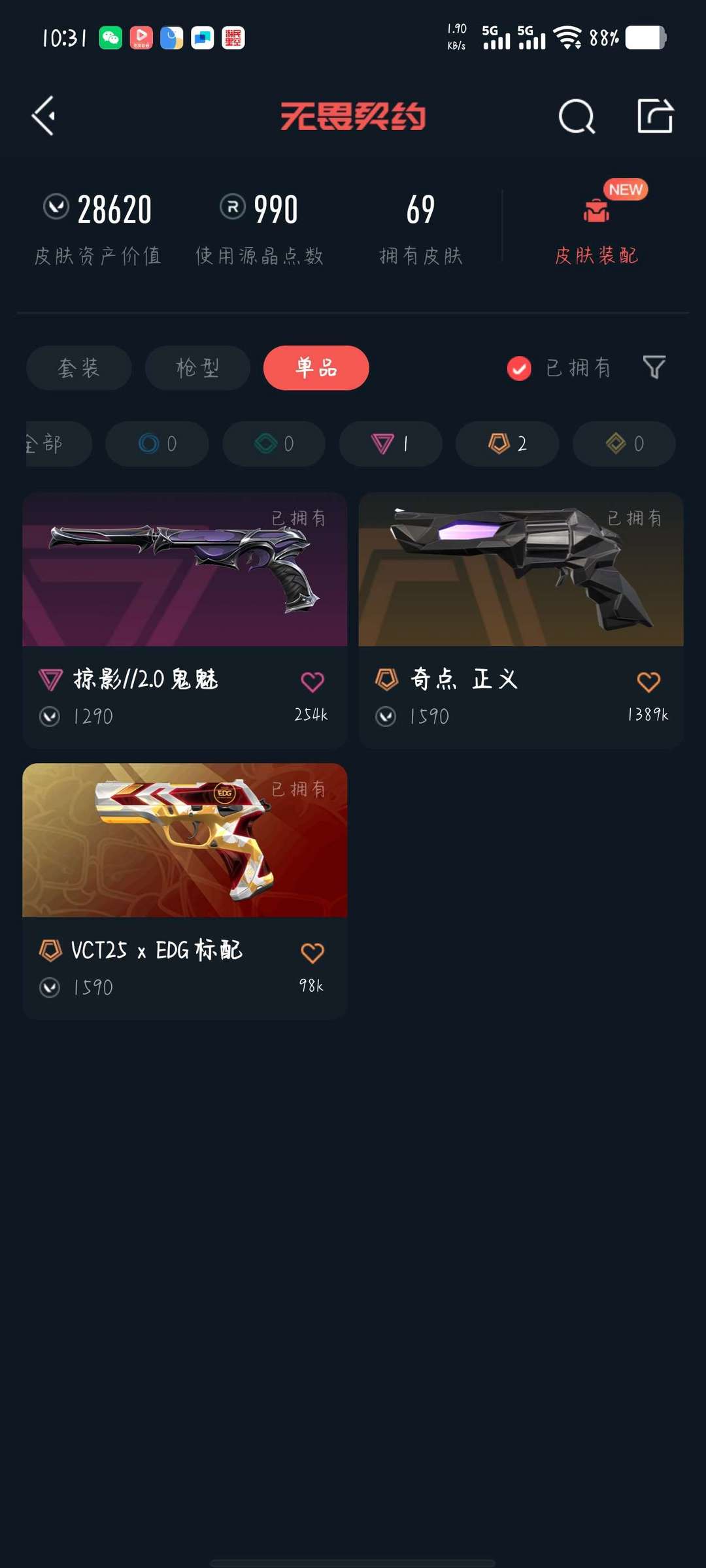Like the 奇点 正义 skin
The width and height of the screenshot is (706, 1568).
coord(648,681)
